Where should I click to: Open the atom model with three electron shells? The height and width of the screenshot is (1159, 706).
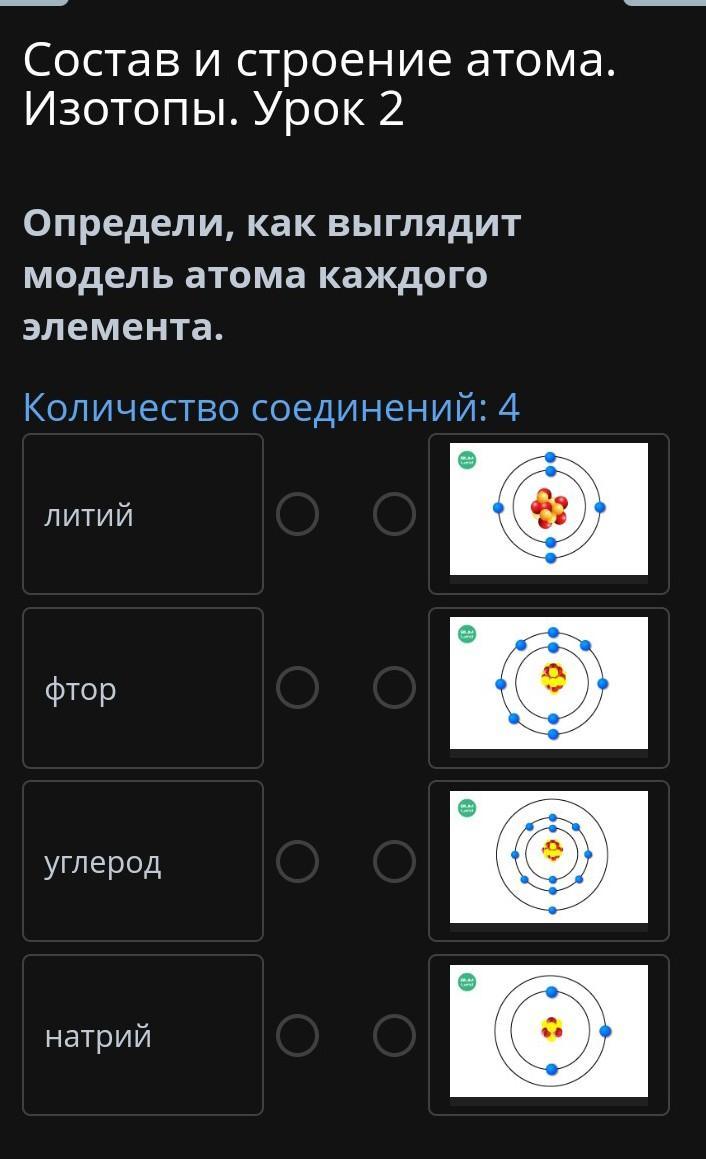pyautogui.click(x=549, y=857)
